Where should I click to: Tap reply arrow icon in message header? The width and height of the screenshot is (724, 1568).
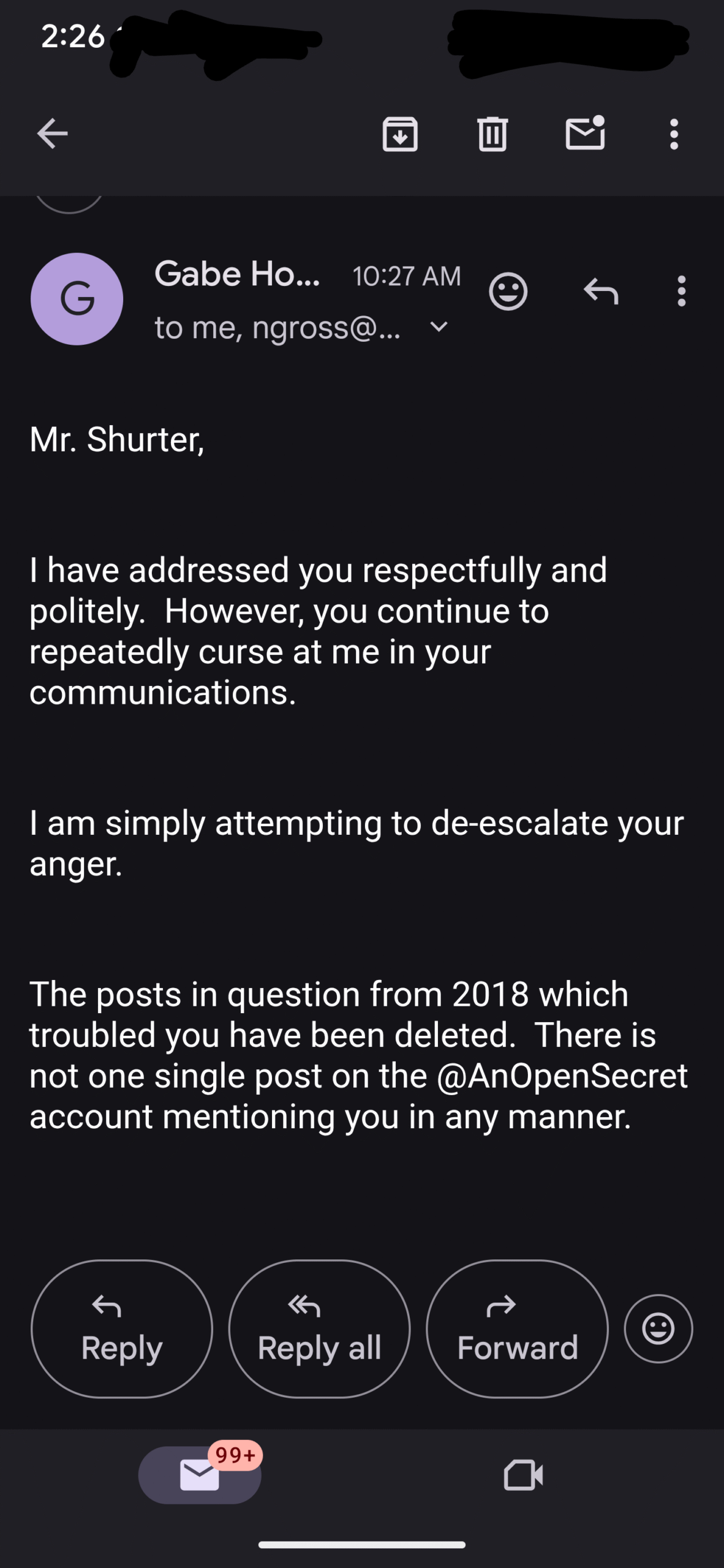tap(601, 292)
